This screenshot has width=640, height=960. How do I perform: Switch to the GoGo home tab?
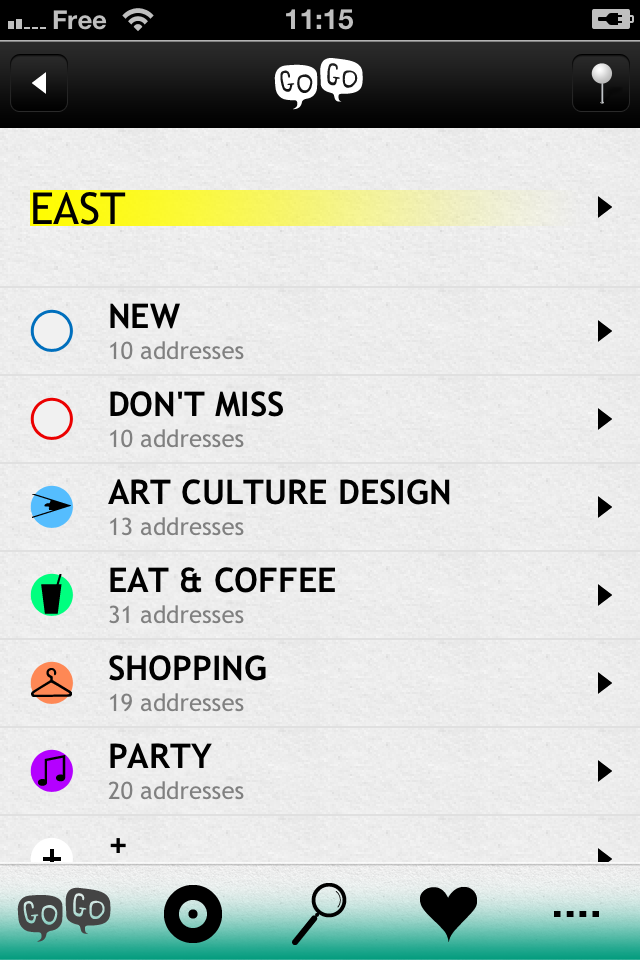pos(64,914)
